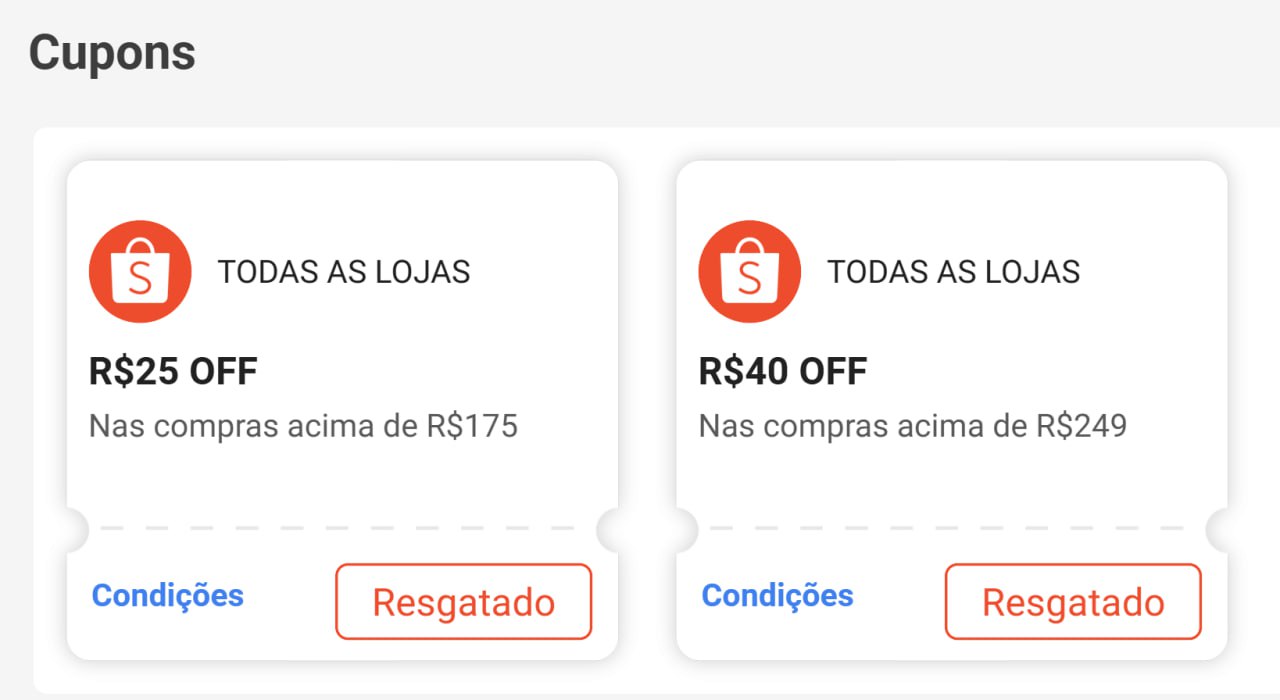Image resolution: width=1280 pixels, height=700 pixels.
Task: Tap Resgatado on the R$25 OFF coupon
Action: [x=463, y=602]
